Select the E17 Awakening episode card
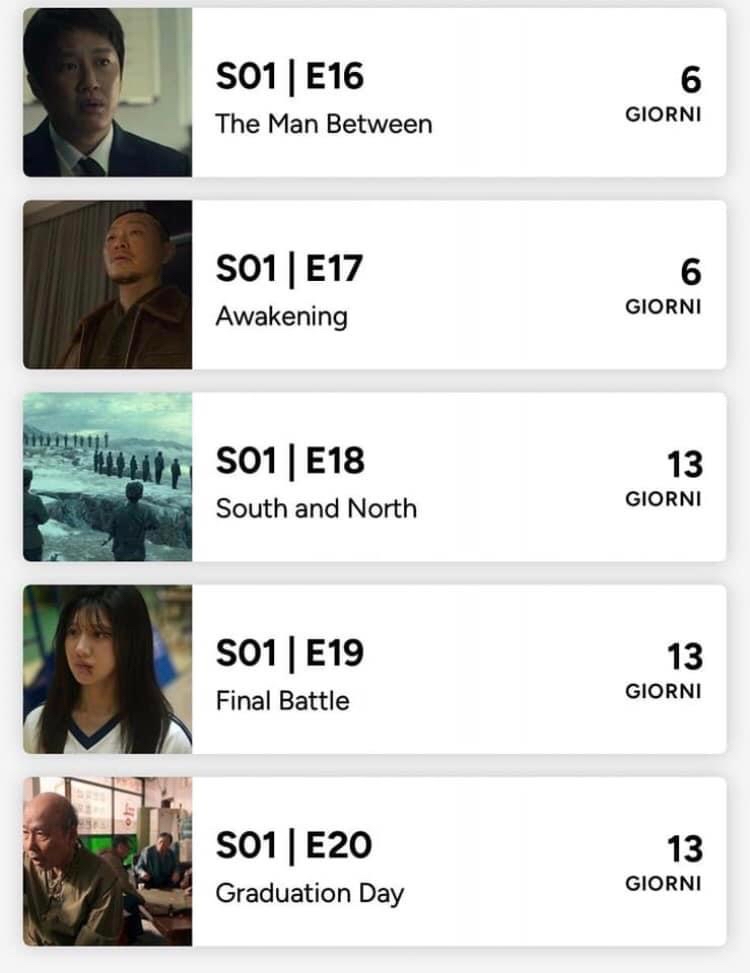This screenshot has width=750, height=973. point(374,285)
